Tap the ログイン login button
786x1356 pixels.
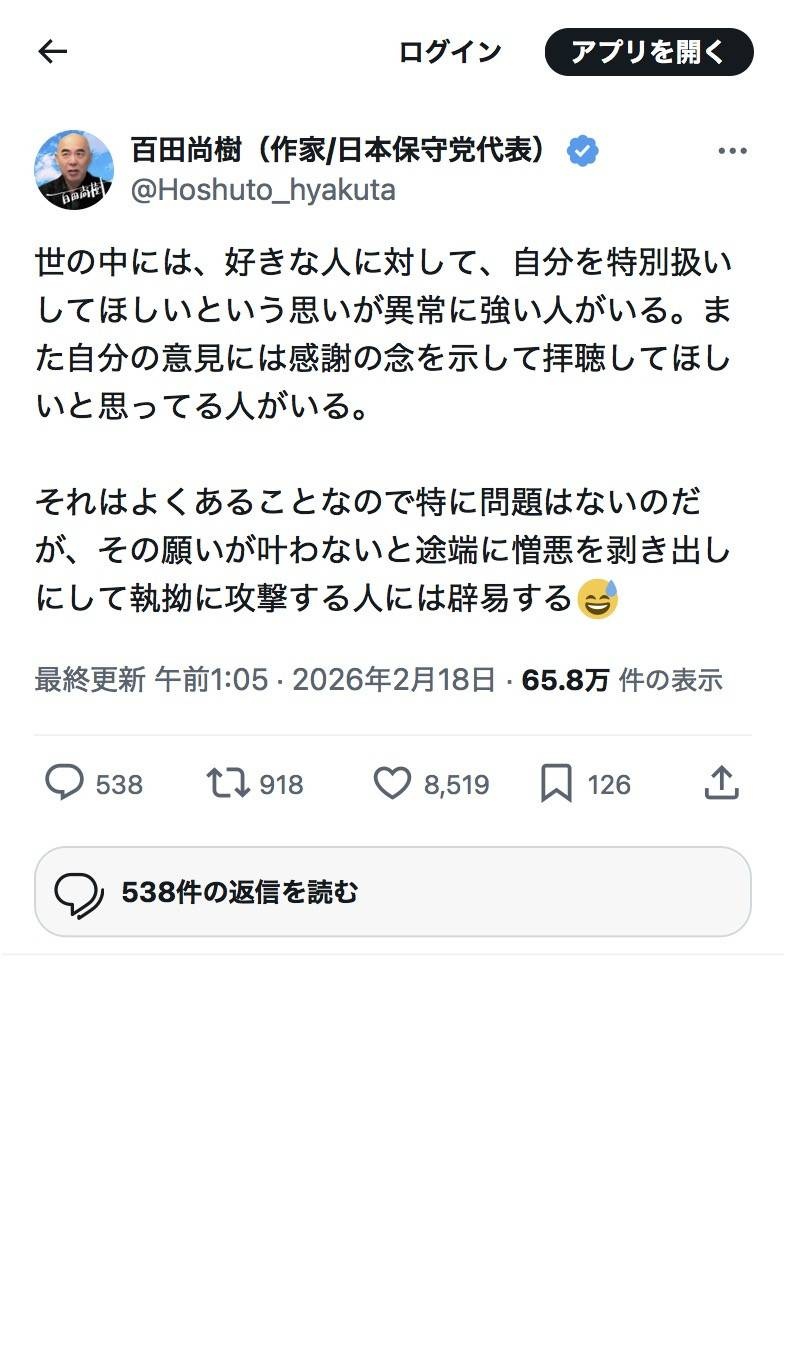point(450,52)
